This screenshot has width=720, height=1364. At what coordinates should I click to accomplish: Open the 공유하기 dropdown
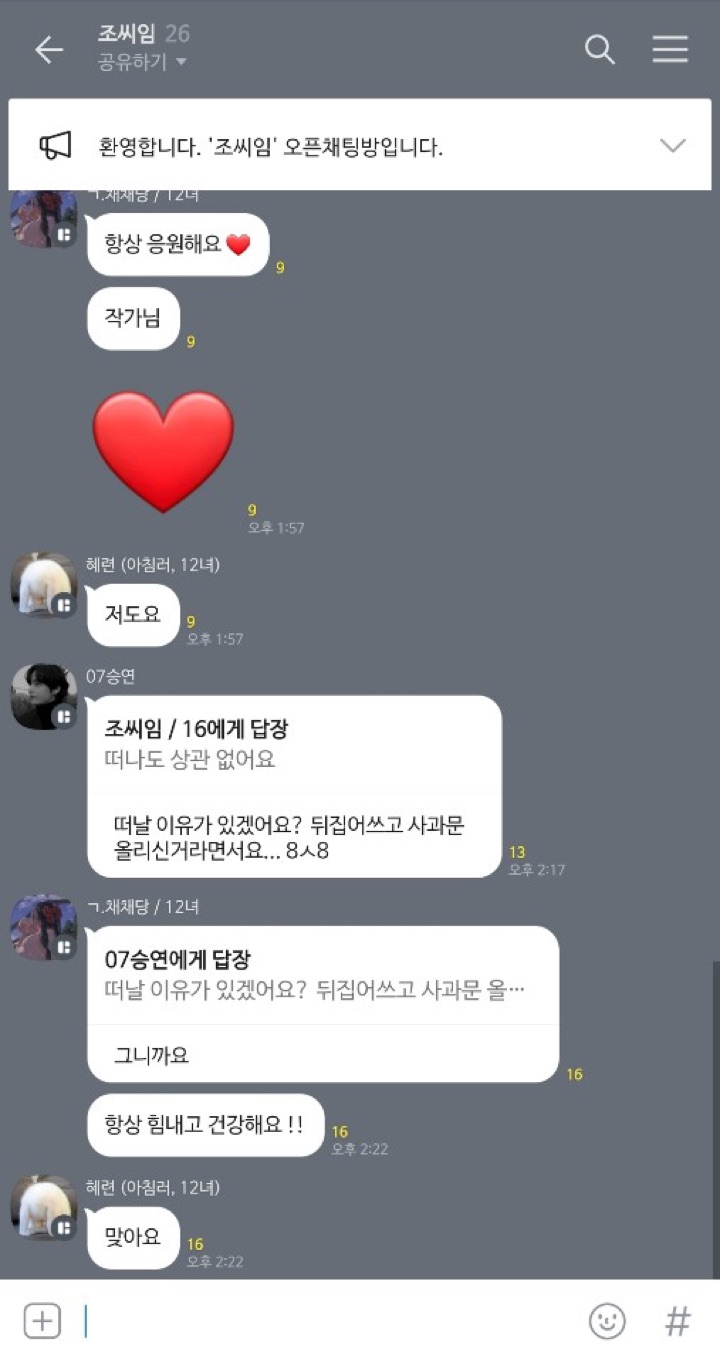coord(142,62)
